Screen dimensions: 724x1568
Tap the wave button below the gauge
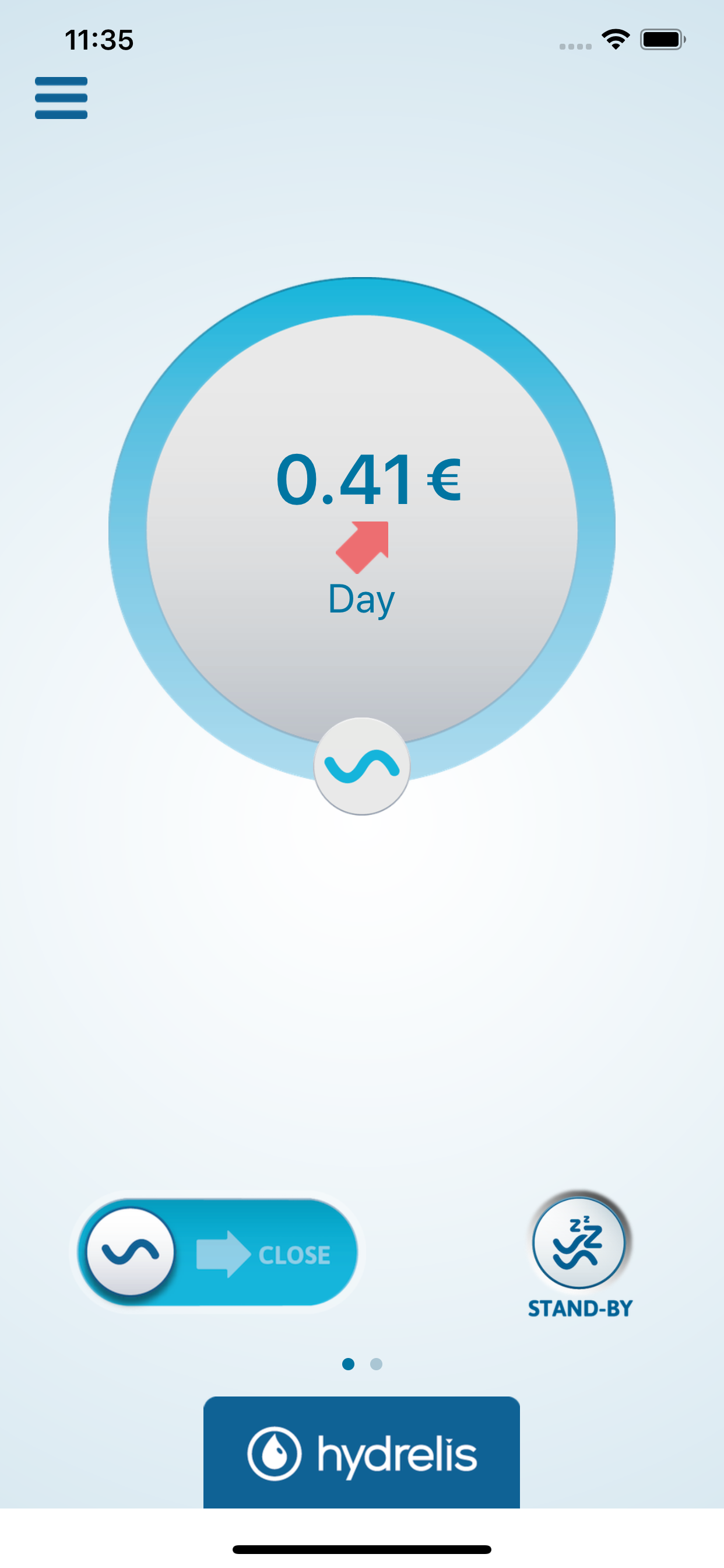click(x=362, y=766)
